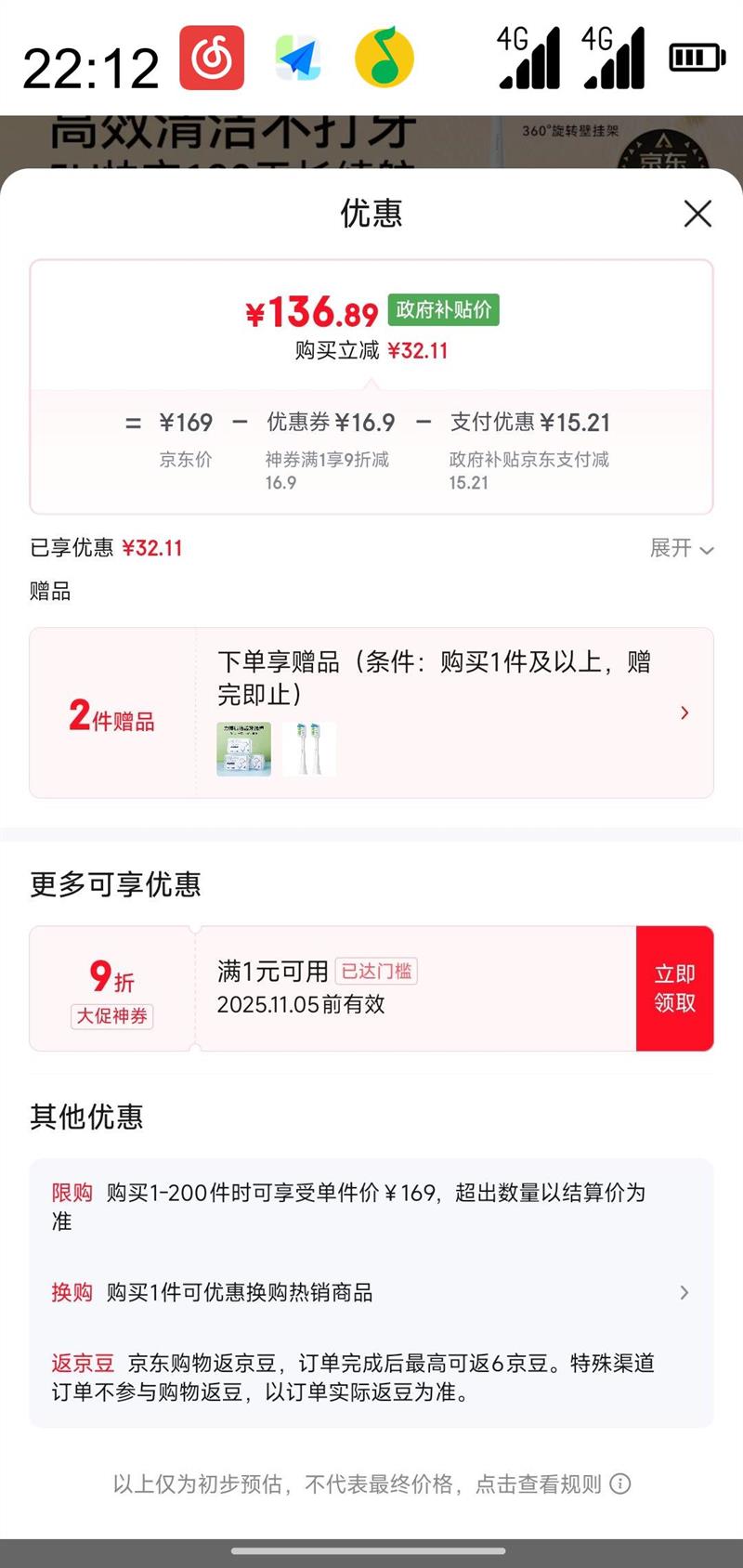The width and height of the screenshot is (743, 1568).
Task: Tap the battery indicator icon
Action: (695, 56)
